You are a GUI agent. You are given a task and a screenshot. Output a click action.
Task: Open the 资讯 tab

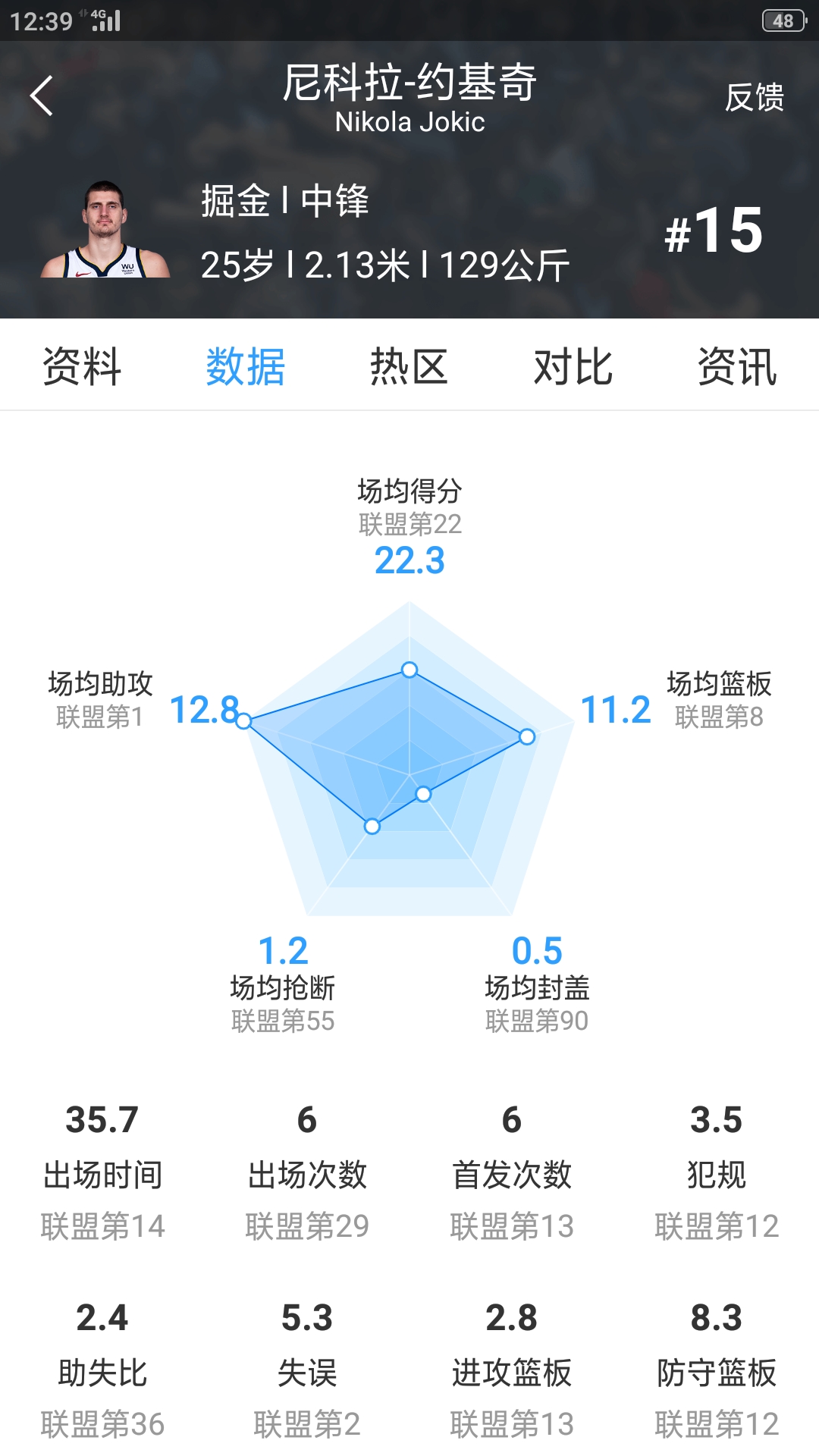[737, 367]
